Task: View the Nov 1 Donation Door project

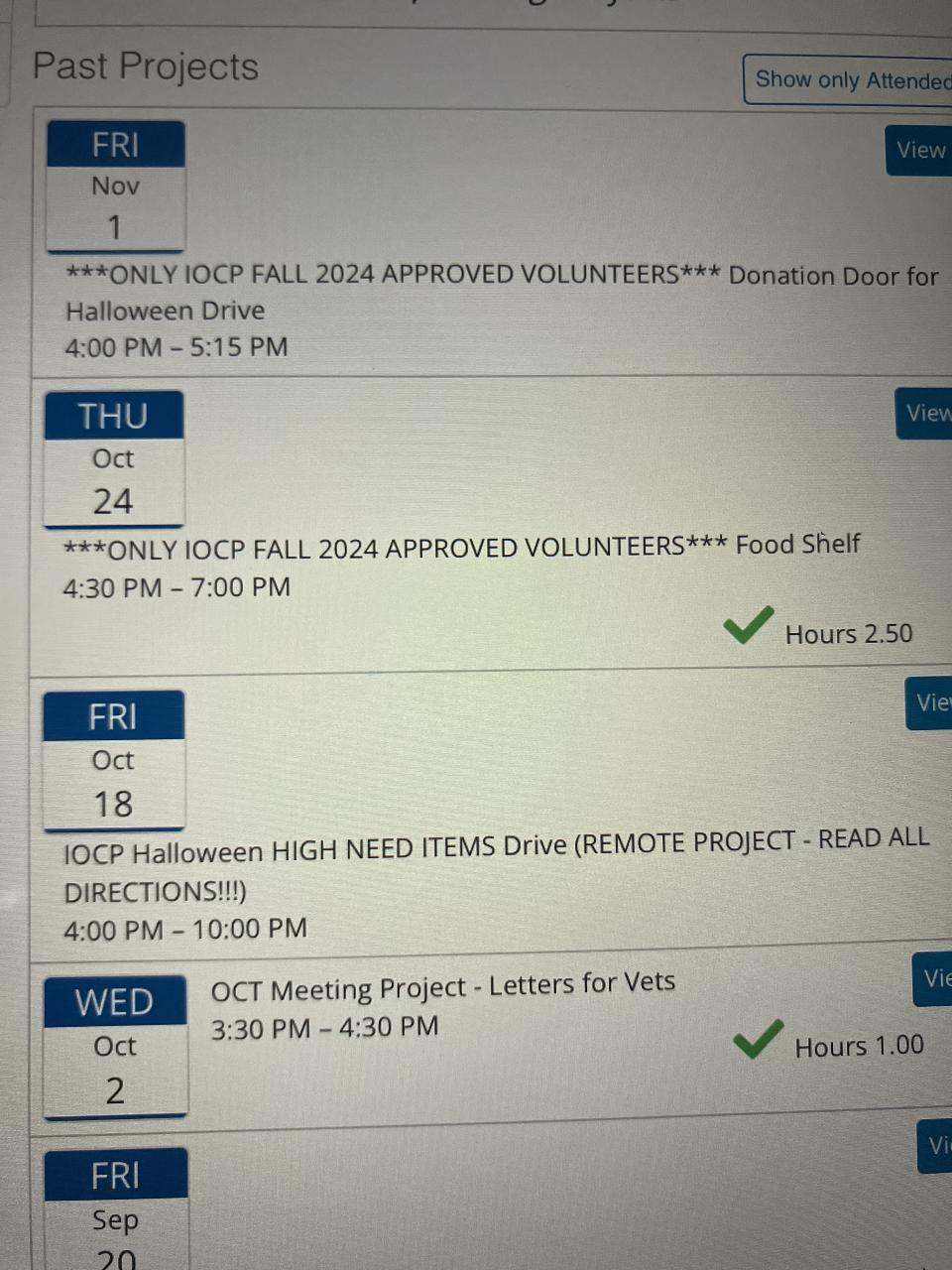Action: [919, 150]
